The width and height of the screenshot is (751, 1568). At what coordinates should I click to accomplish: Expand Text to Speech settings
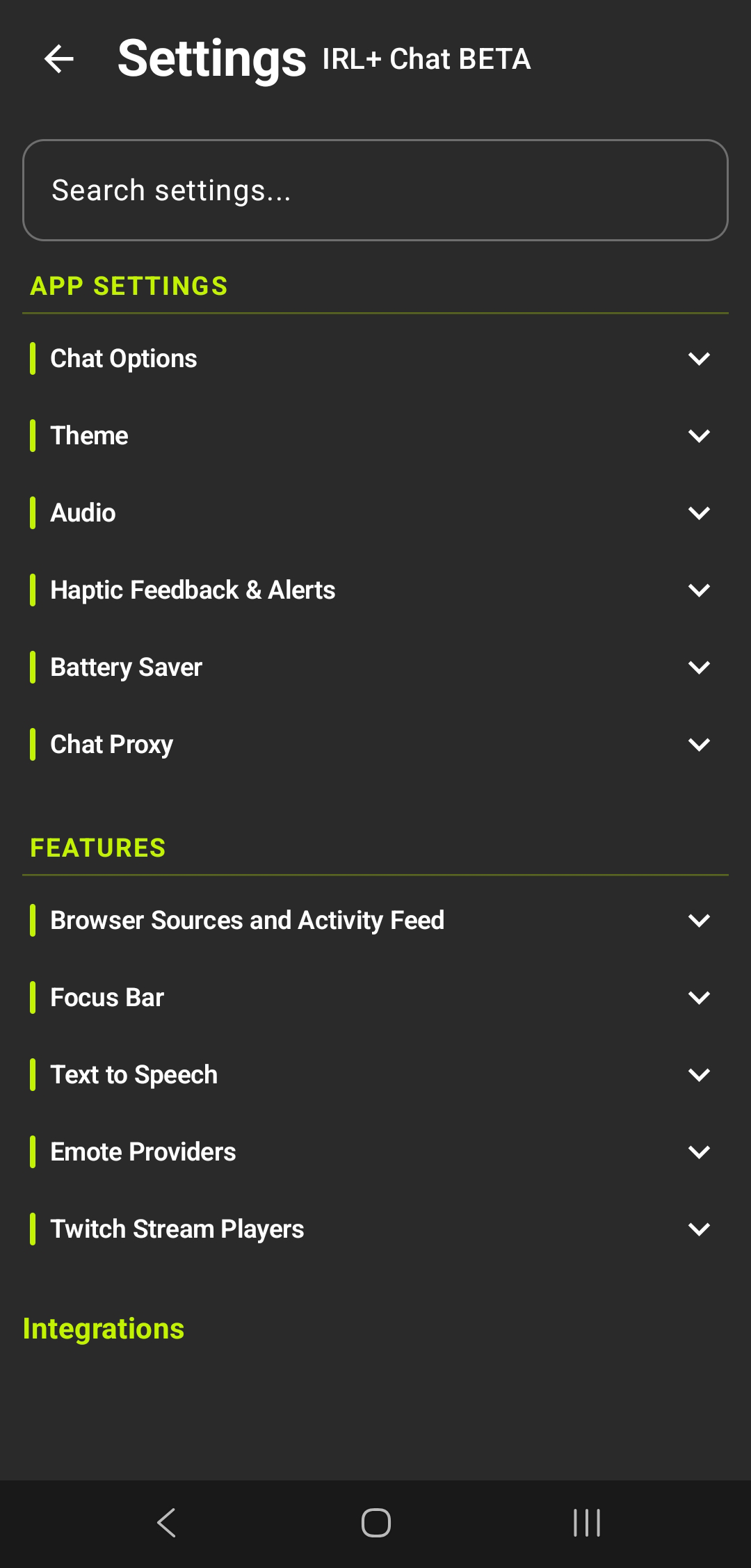[375, 1074]
